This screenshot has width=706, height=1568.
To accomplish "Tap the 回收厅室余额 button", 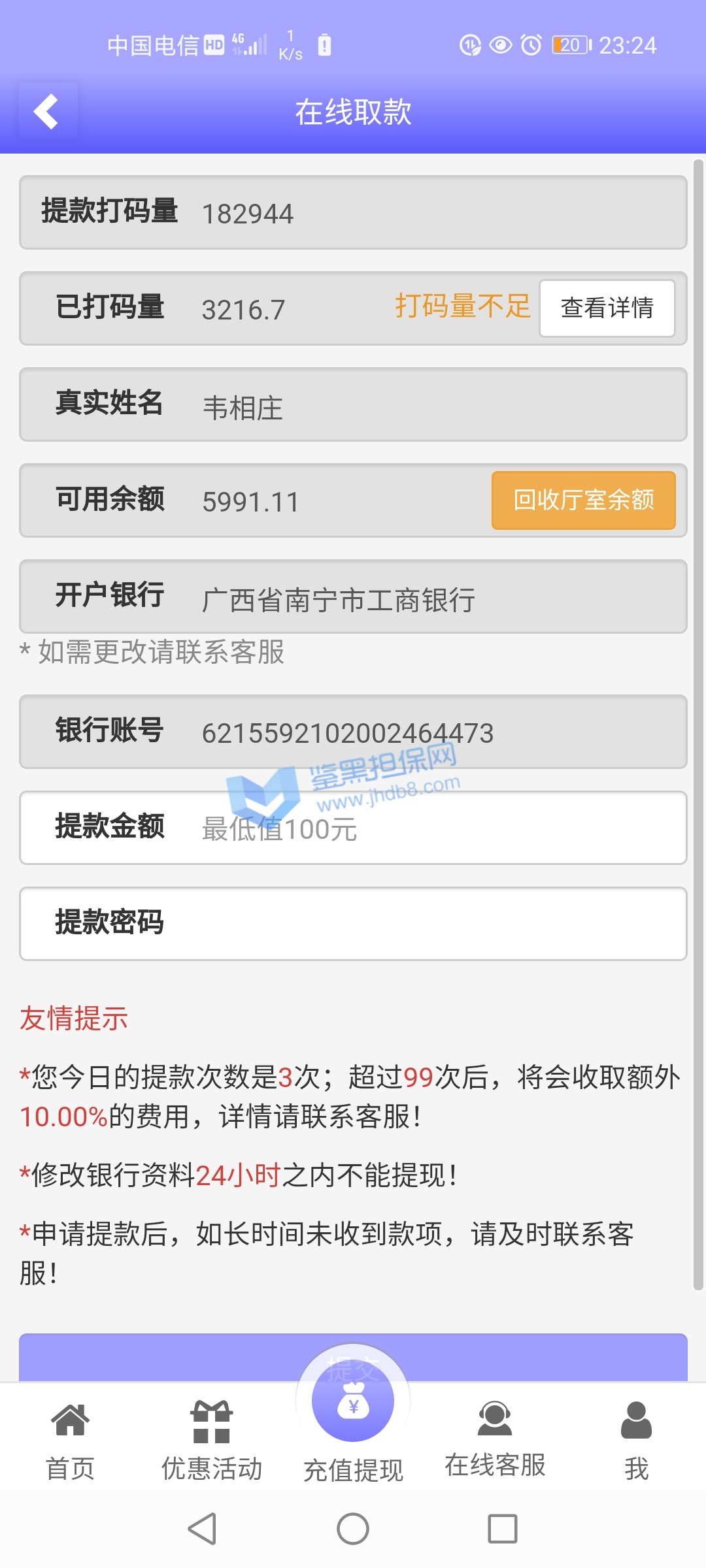I will click(x=583, y=500).
